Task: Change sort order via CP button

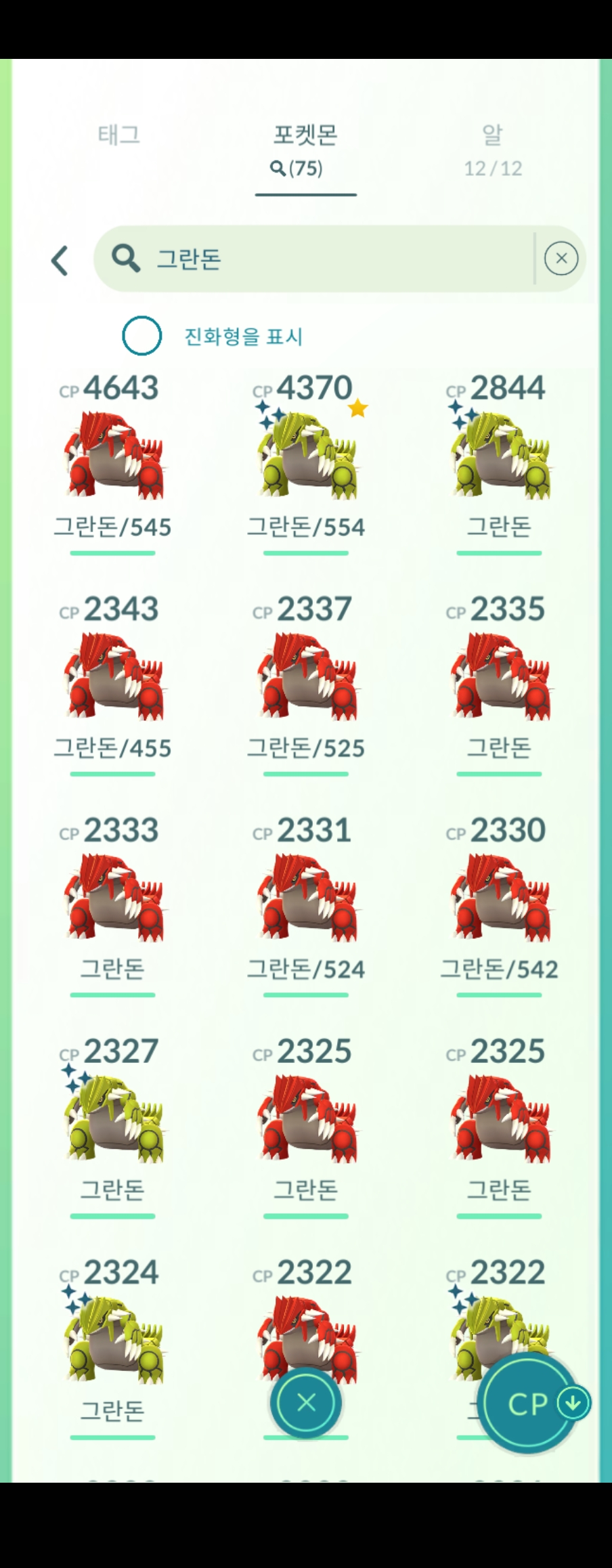Action: [528, 1404]
